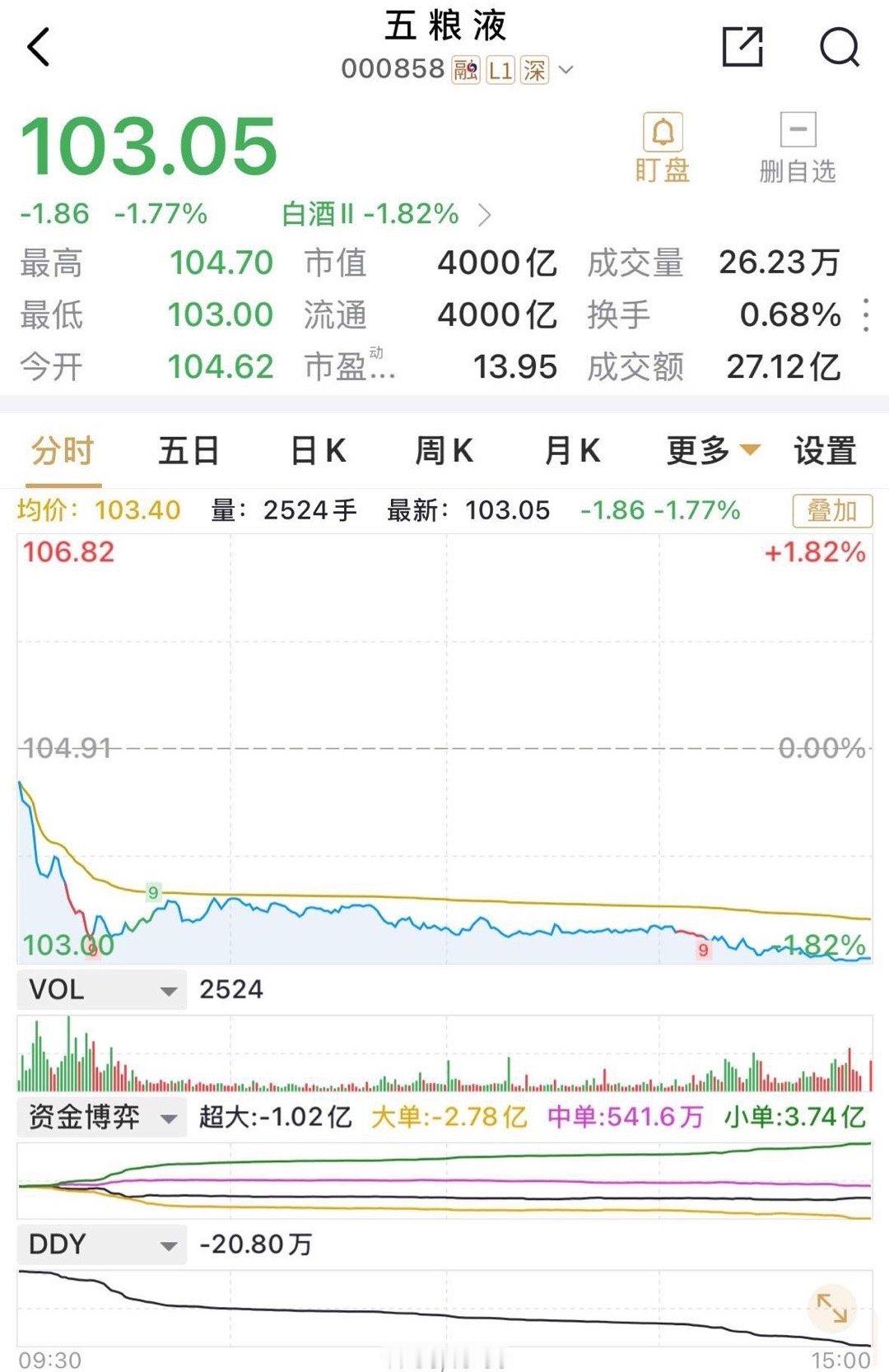The width and height of the screenshot is (889, 1372).
Task: Open the 更多 chart options dropdown
Action: coord(709,450)
